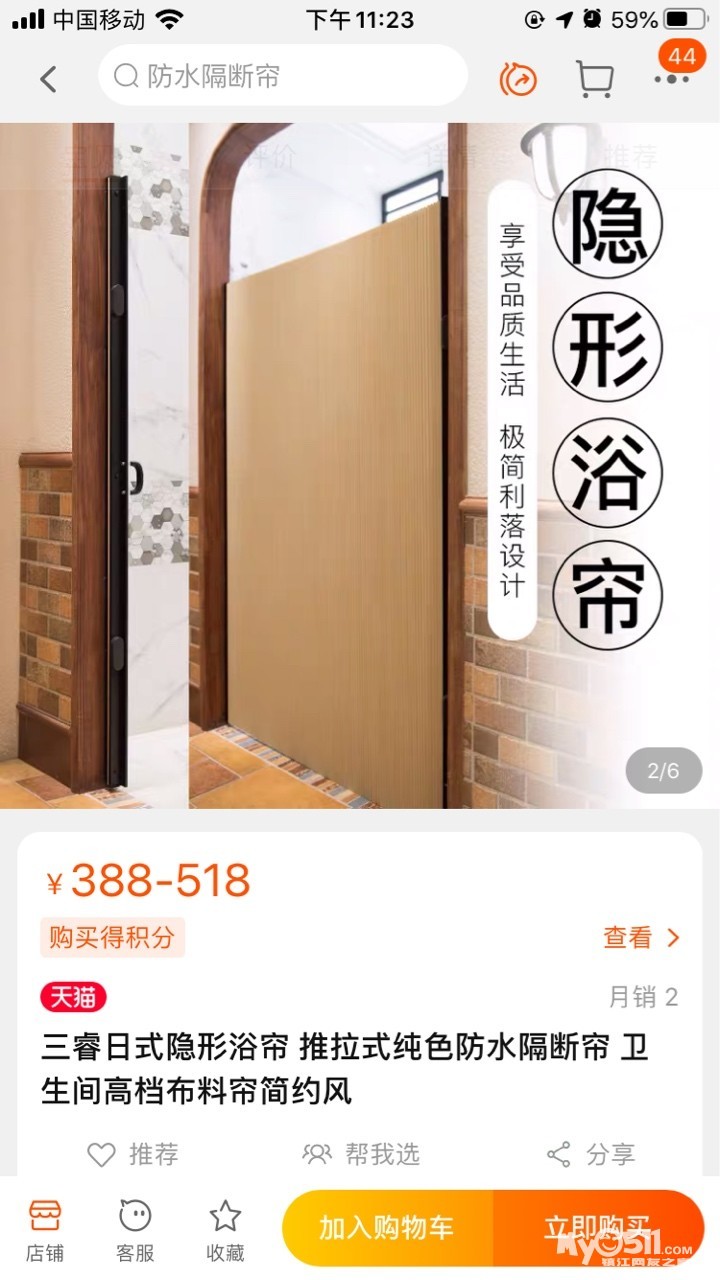The height and width of the screenshot is (1280, 720).
Task: Open the shopping cart icon
Action: 594,79
